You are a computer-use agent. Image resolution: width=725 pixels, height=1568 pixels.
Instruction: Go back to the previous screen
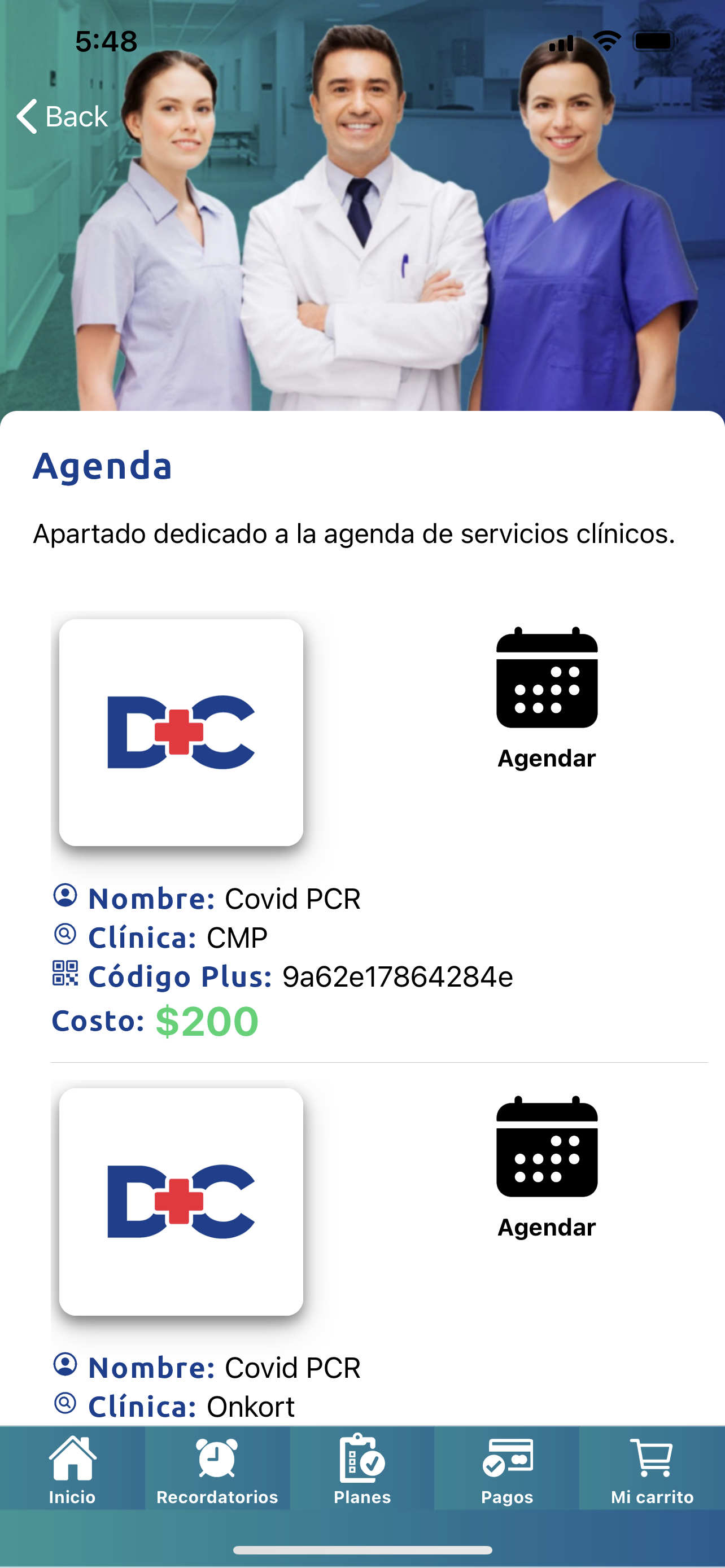pyautogui.click(x=62, y=116)
